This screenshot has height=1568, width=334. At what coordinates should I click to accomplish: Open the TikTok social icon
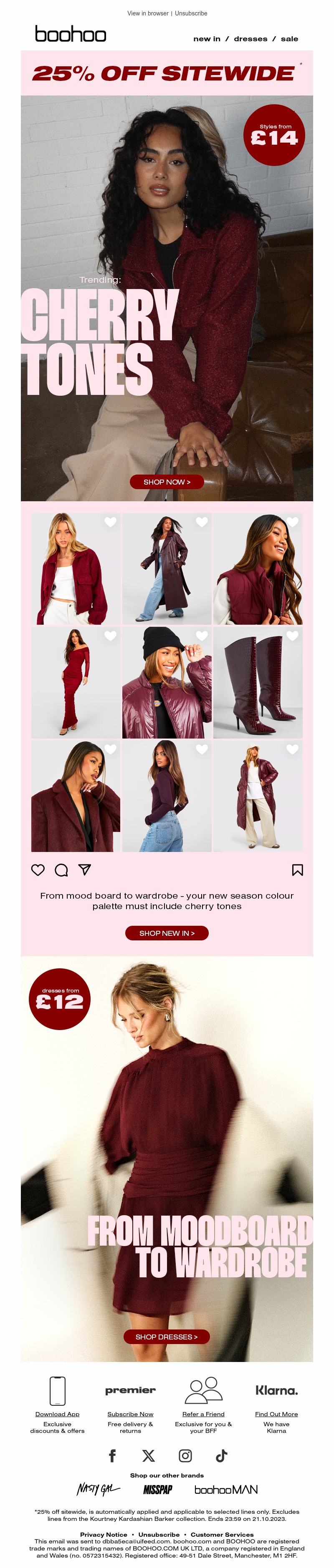[221, 1455]
